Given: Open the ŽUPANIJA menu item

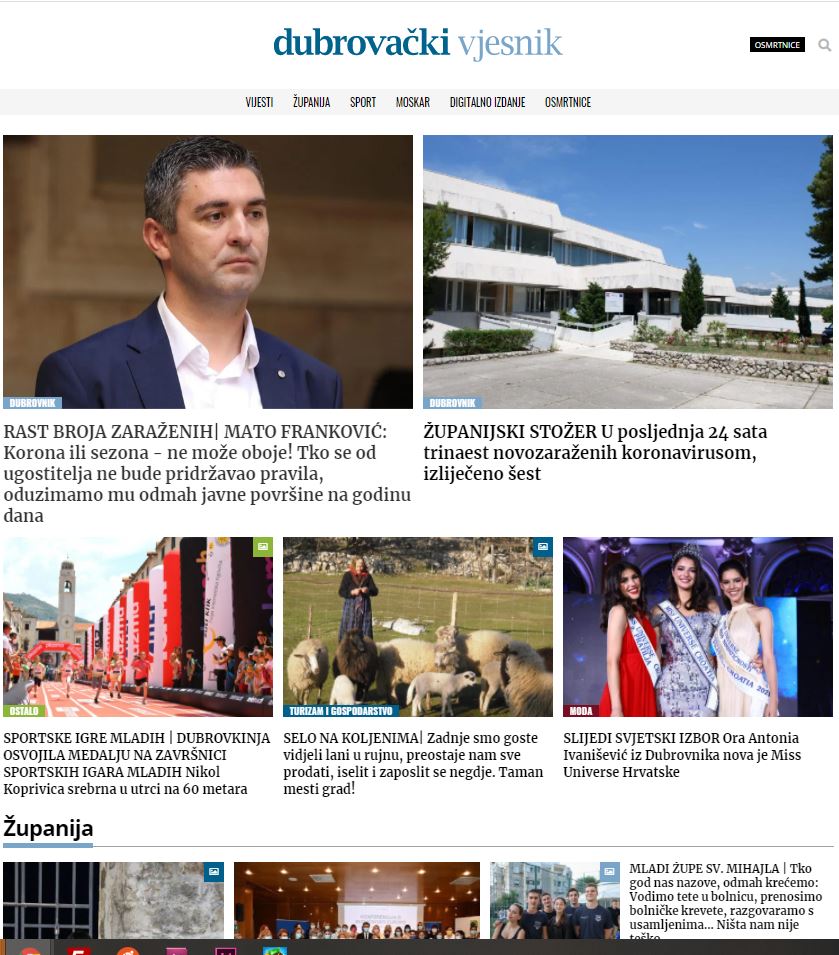Looking at the screenshot, I should (x=311, y=102).
